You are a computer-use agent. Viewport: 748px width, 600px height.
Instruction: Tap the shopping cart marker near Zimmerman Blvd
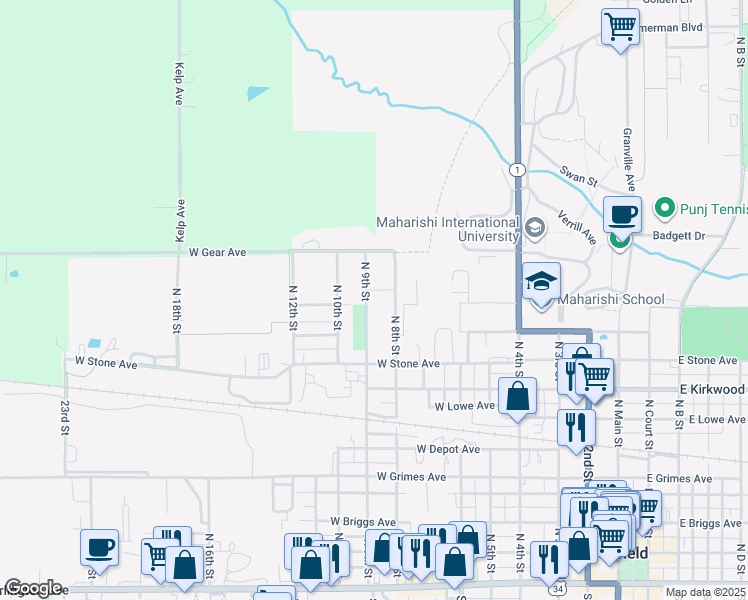(620, 27)
